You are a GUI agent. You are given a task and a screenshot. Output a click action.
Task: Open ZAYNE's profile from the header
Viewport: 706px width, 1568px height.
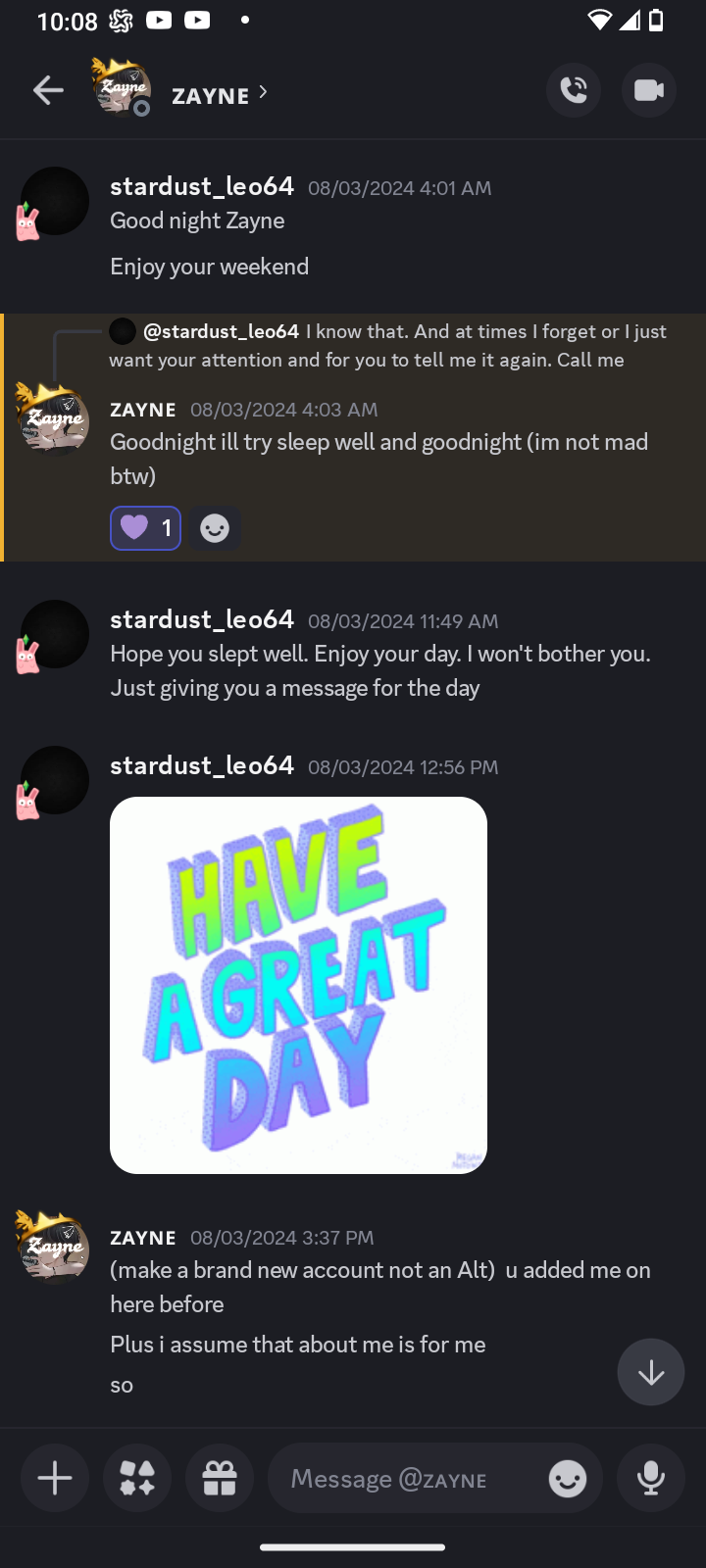pos(211,95)
